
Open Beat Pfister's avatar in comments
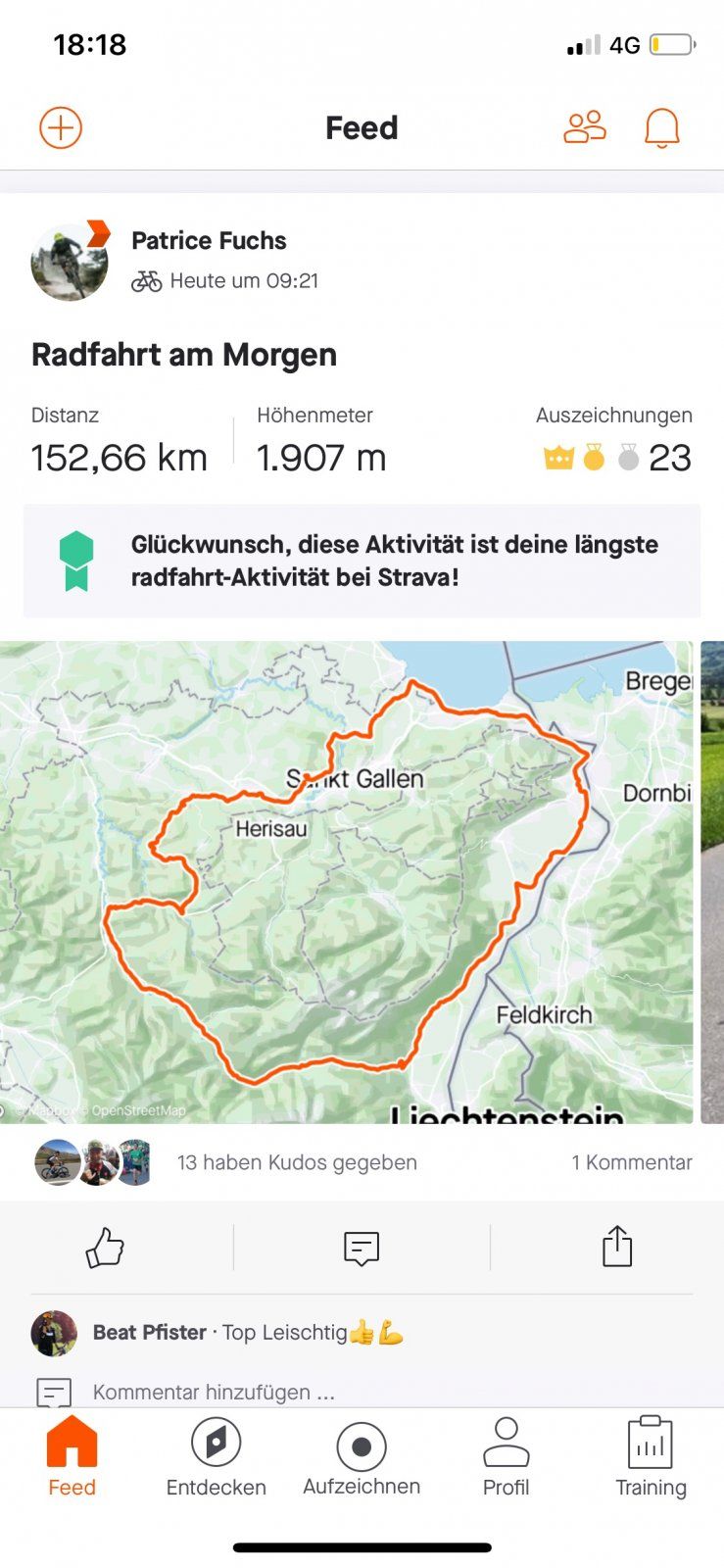point(54,1333)
